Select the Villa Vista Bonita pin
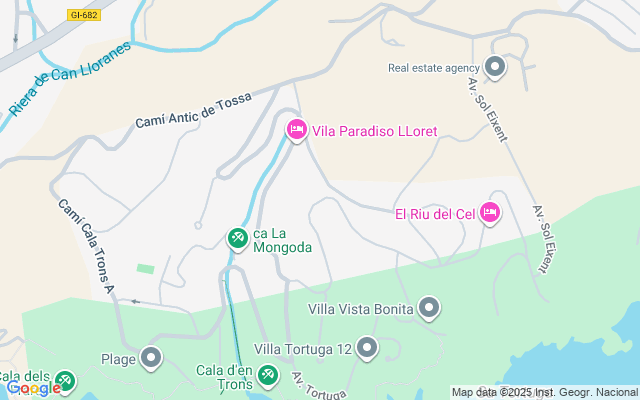This screenshot has width=640, height=400. tap(429, 307)
